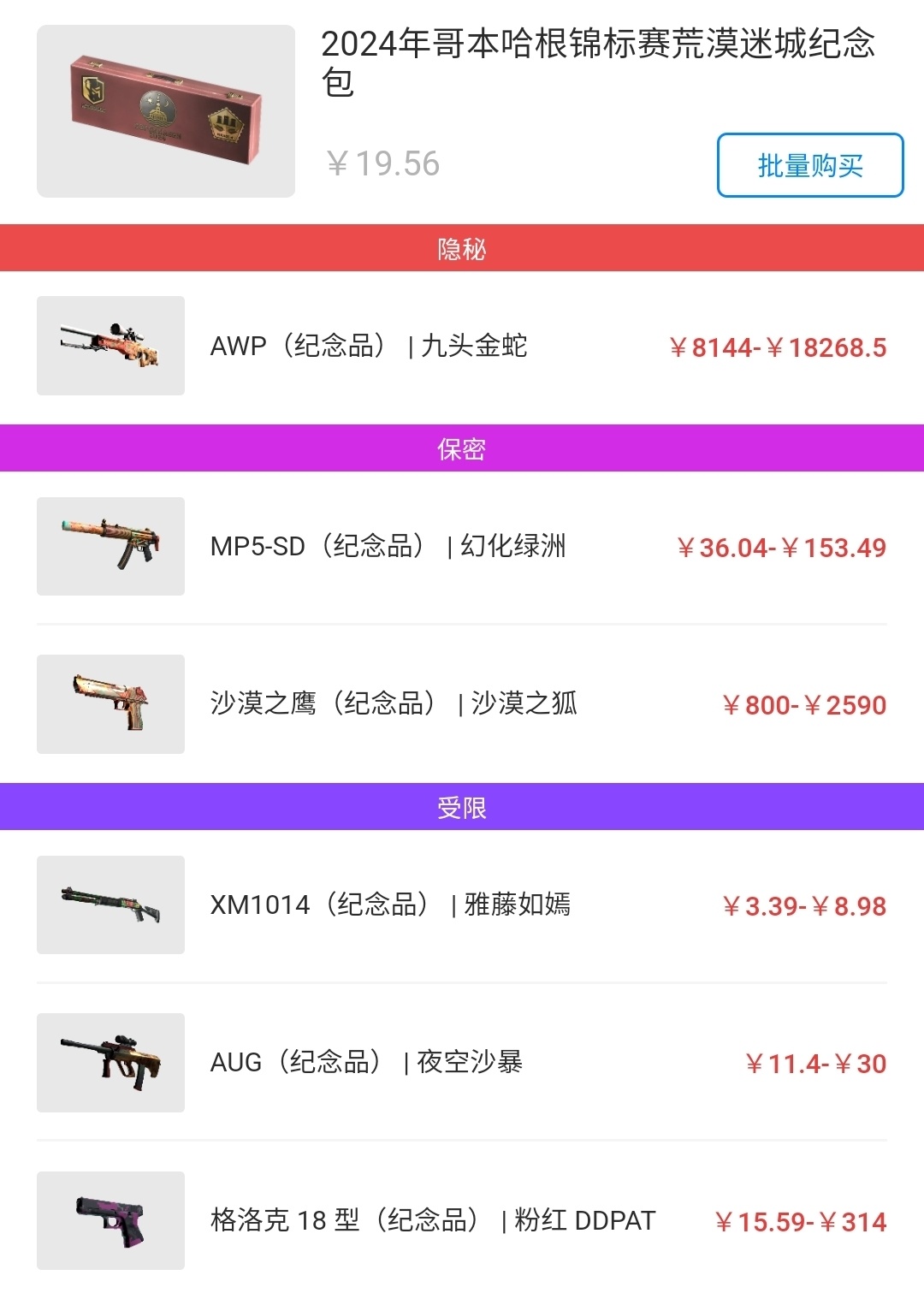The image size is (924, 1293).
Task: Open the XM1014 雅藤如嫣 item
Action: [x=462, y=905]
